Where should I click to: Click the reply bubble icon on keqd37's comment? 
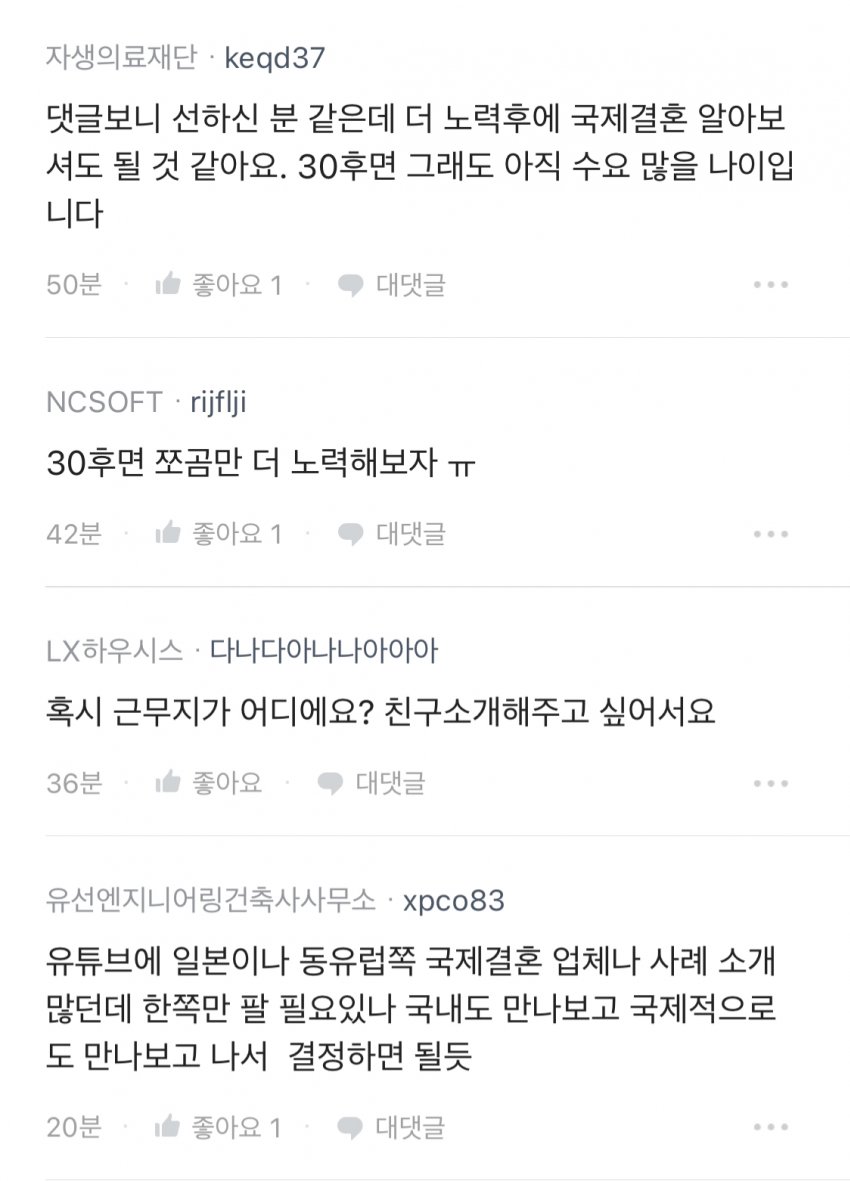pyautogui.click(x=349, y=284)
